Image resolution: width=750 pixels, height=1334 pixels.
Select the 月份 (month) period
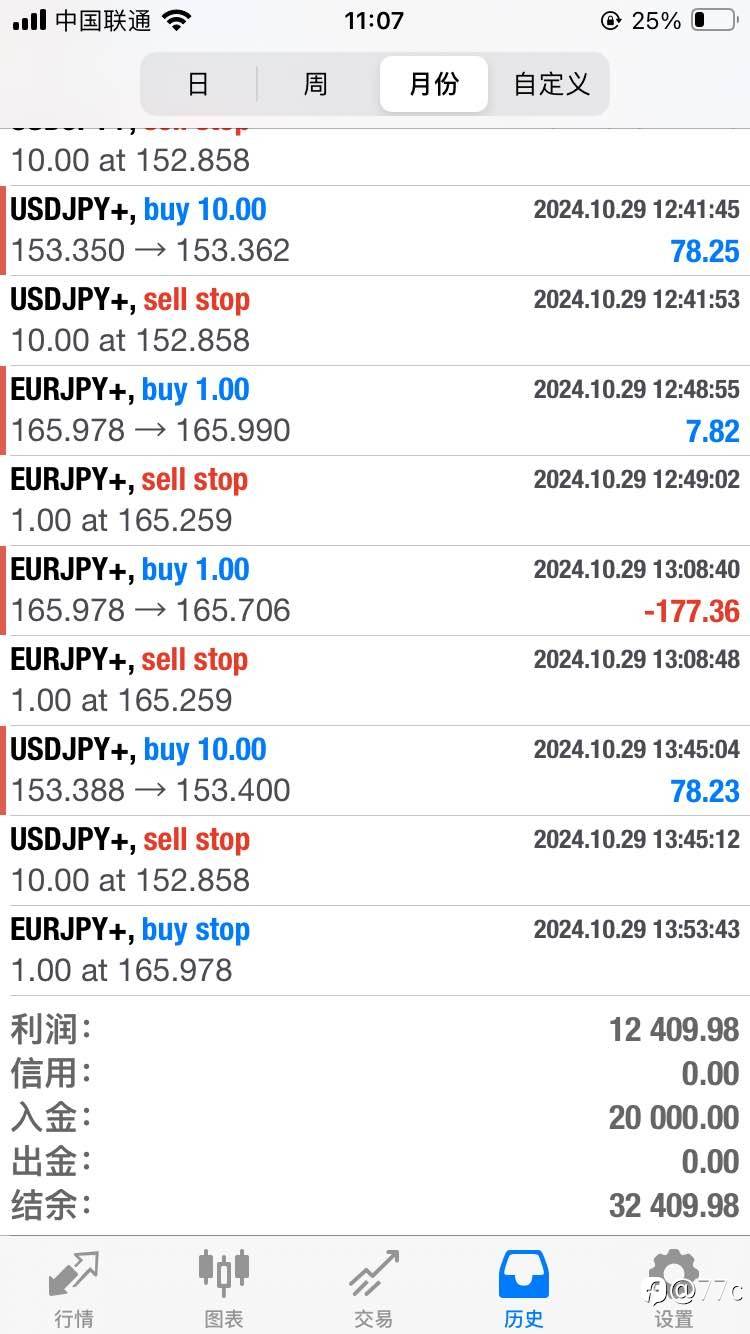(x=433, y=84)
